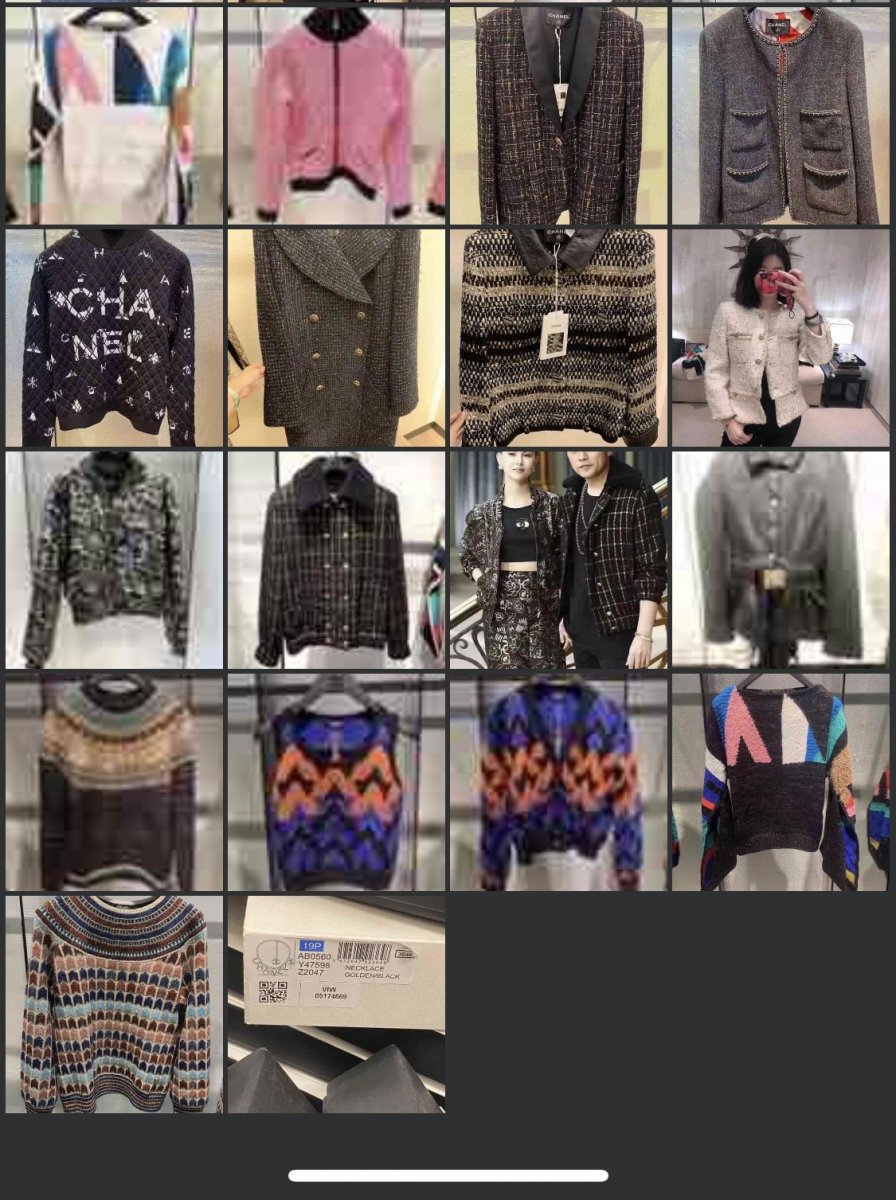Open the purple-orange zigzag vest photo
This screenshot has width=896, height=1200.
[336, 782]
